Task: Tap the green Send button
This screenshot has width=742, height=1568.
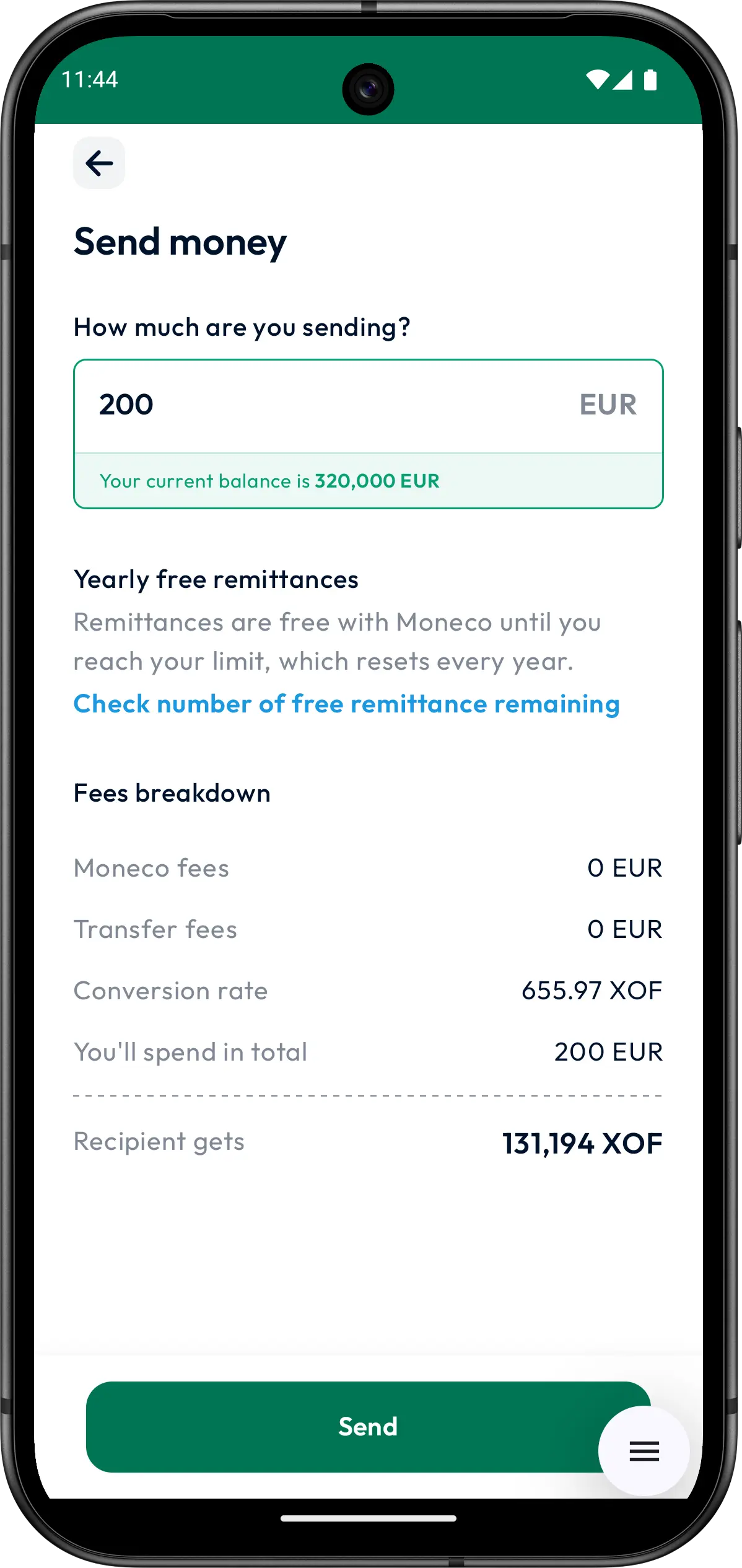Action: click(368, 1427)
